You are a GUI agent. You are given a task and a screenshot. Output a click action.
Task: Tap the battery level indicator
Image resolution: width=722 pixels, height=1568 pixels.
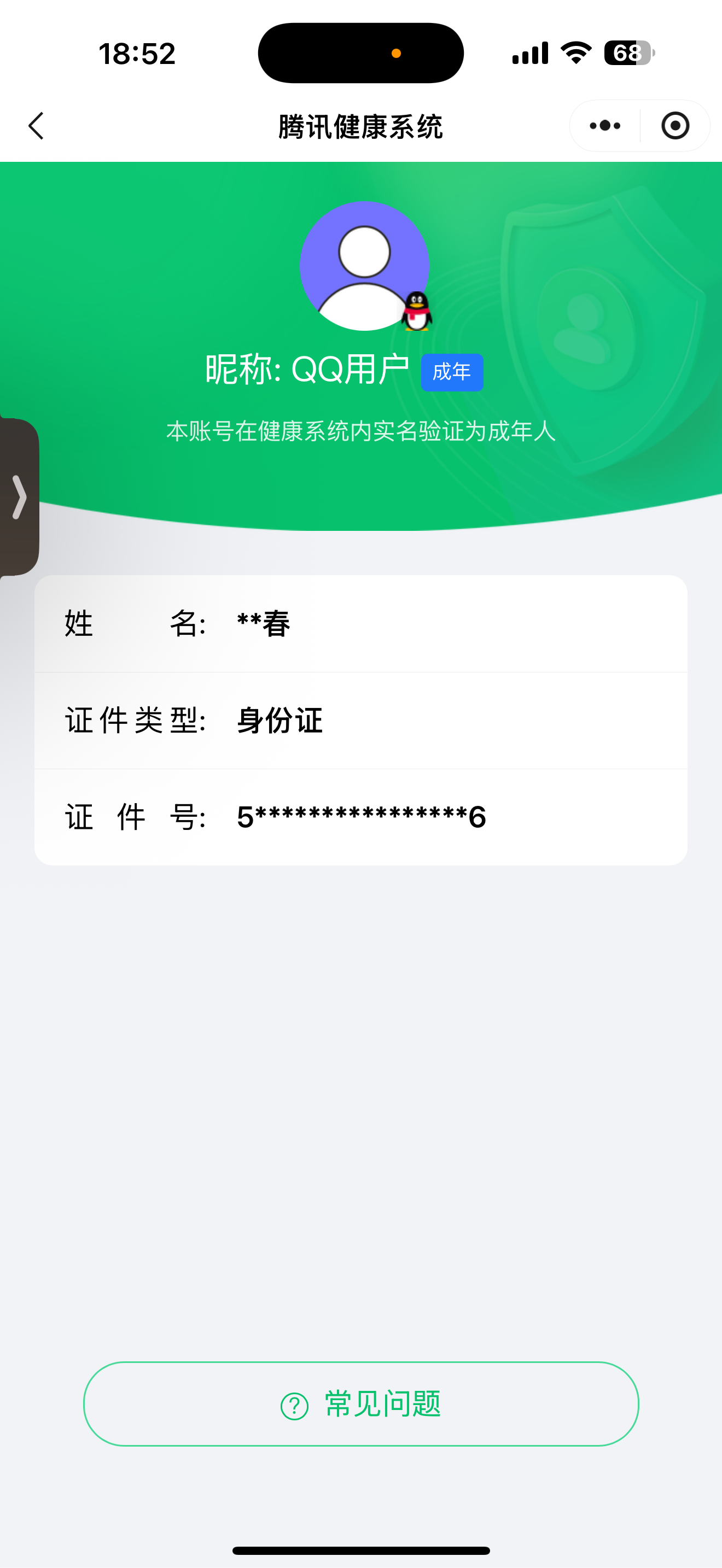[x=628, y=53]
